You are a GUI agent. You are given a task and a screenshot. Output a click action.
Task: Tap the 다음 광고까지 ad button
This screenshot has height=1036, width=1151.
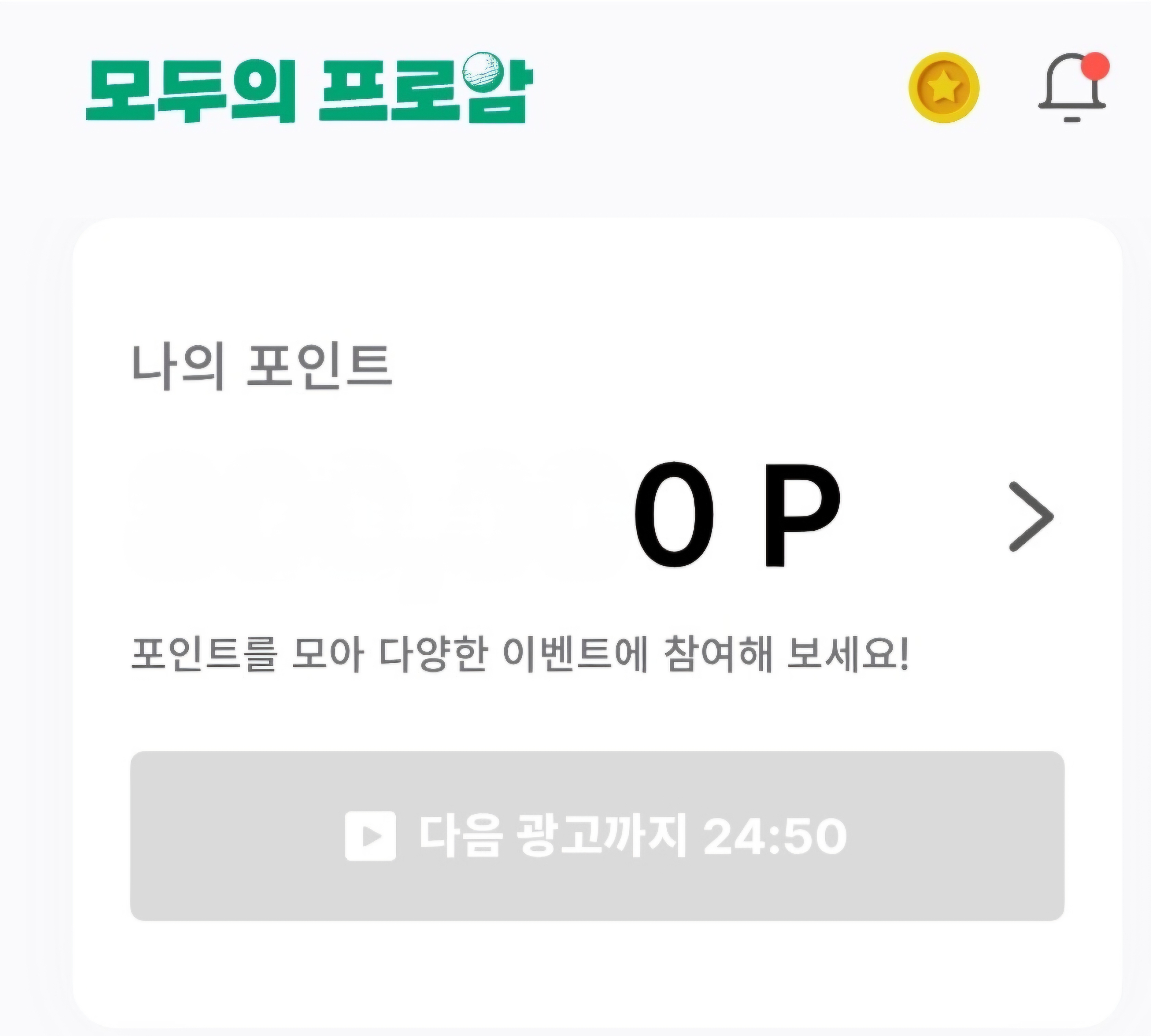tap(597, 836)
